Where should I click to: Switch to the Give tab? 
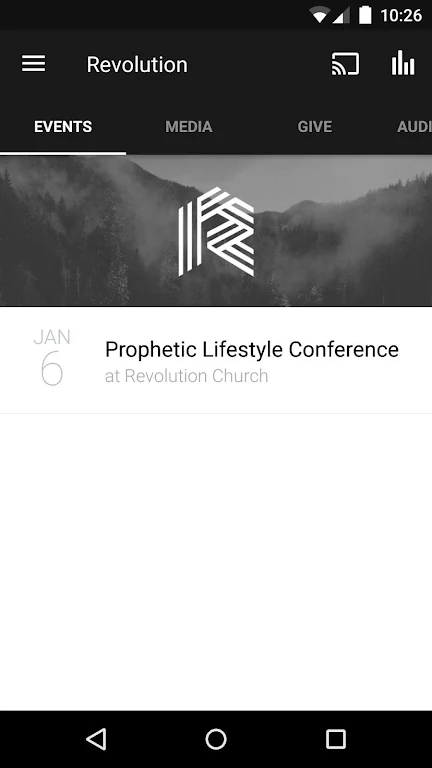[314, 127]
